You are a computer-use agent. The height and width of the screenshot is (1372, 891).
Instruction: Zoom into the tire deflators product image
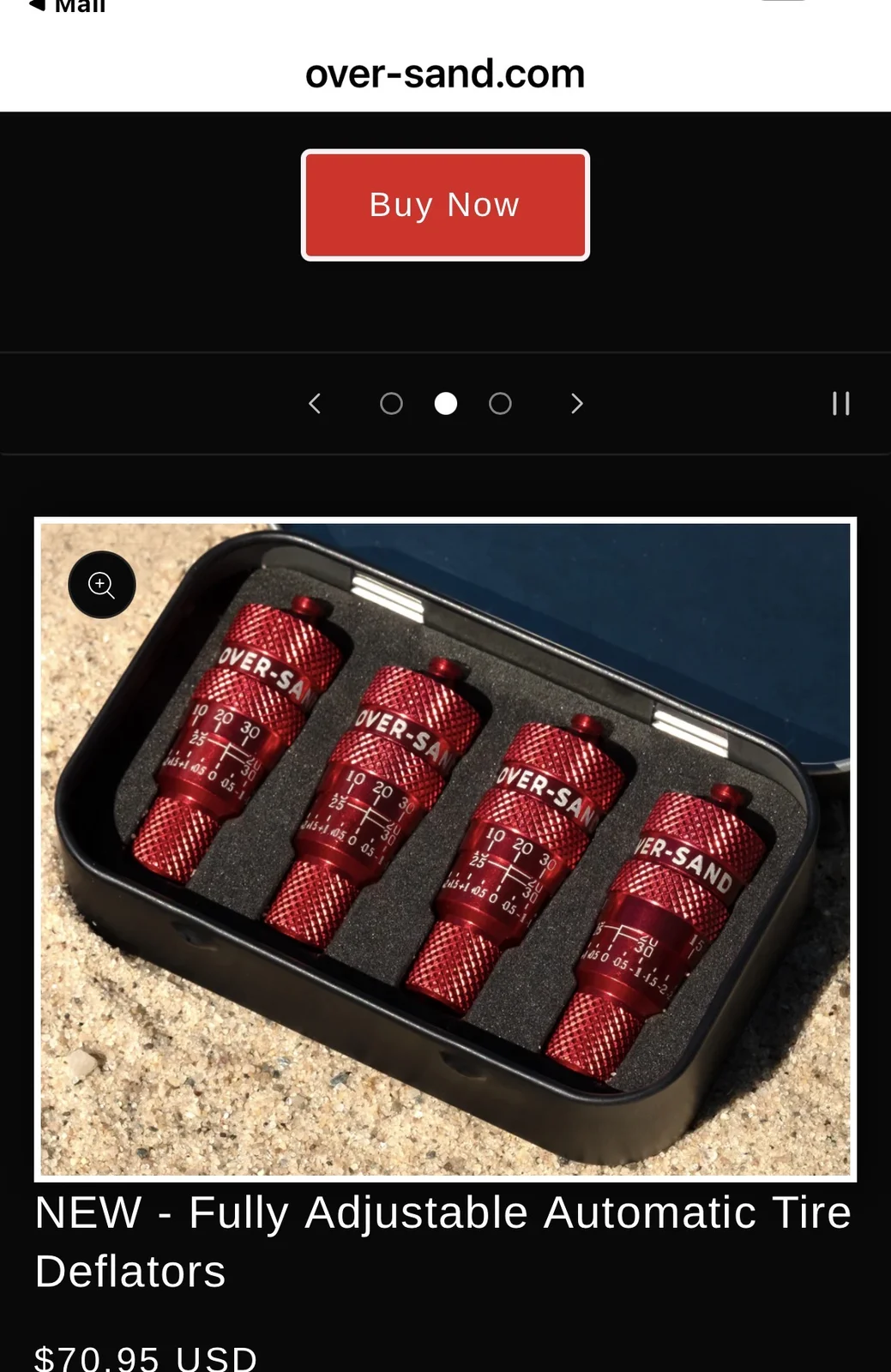click(102, 585)
